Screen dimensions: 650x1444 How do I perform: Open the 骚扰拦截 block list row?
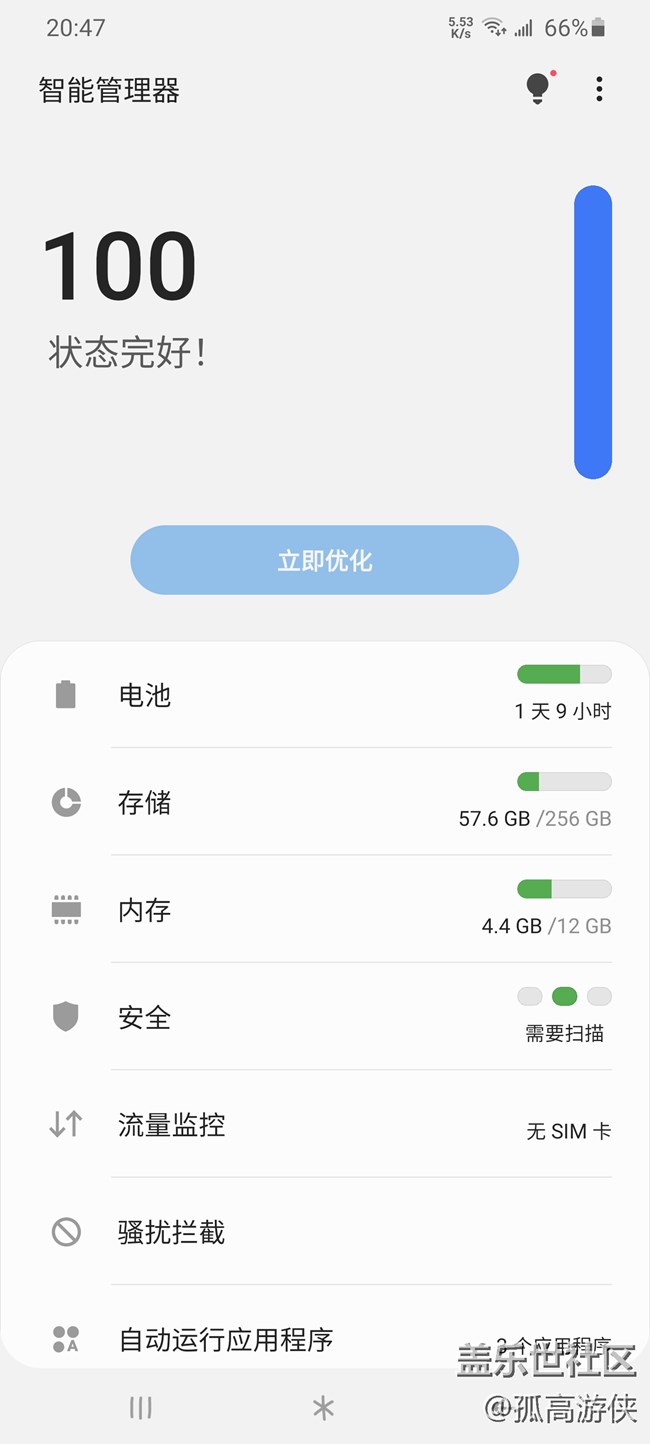[325, 1232]
